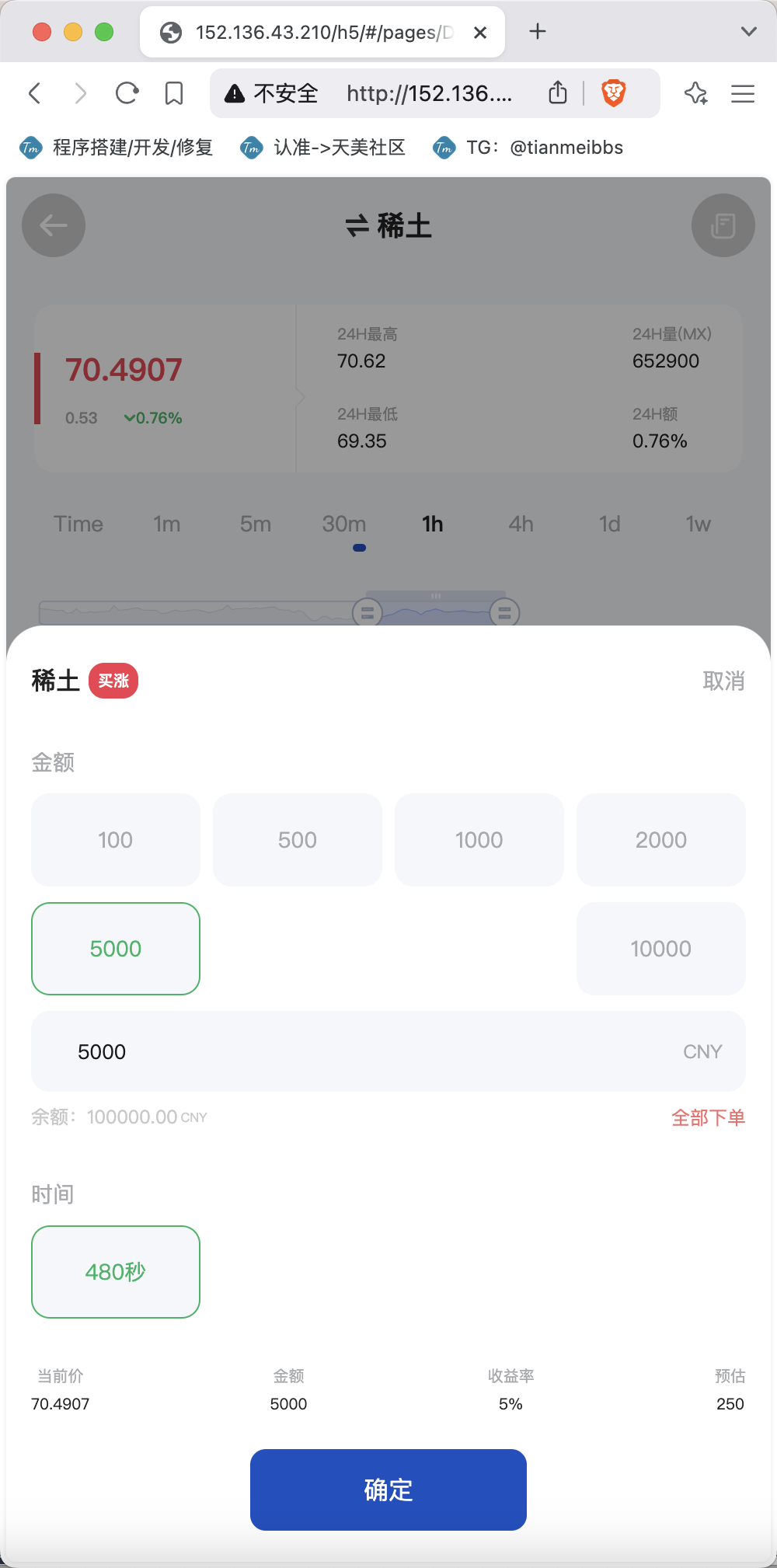Open the browser's new tab button
The height and width of the screenshot is (1568, 777).
pos(538,32)
